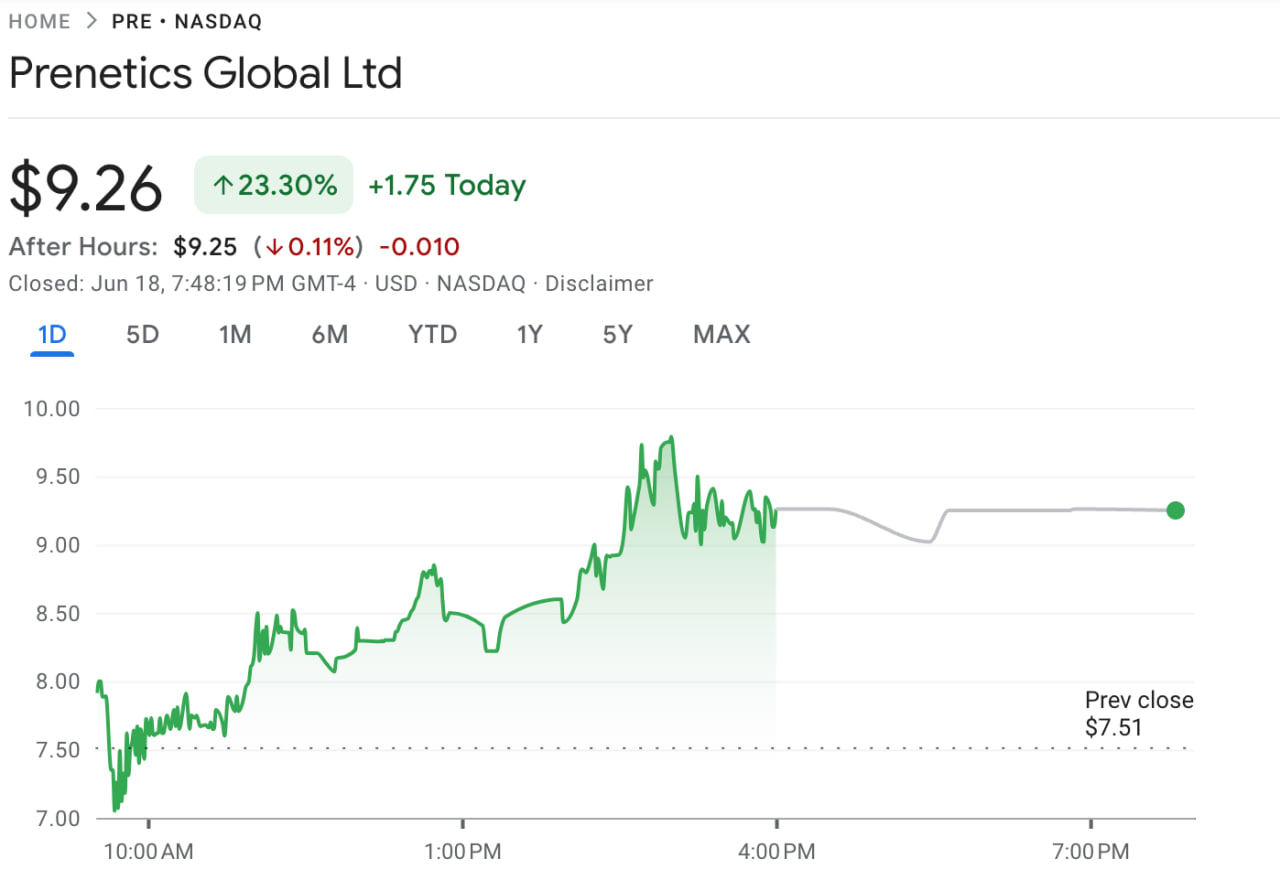The height and width of the screenshot is (880, 1280).
Task: Select the 1D chart range
Action: tap(51, 334)
